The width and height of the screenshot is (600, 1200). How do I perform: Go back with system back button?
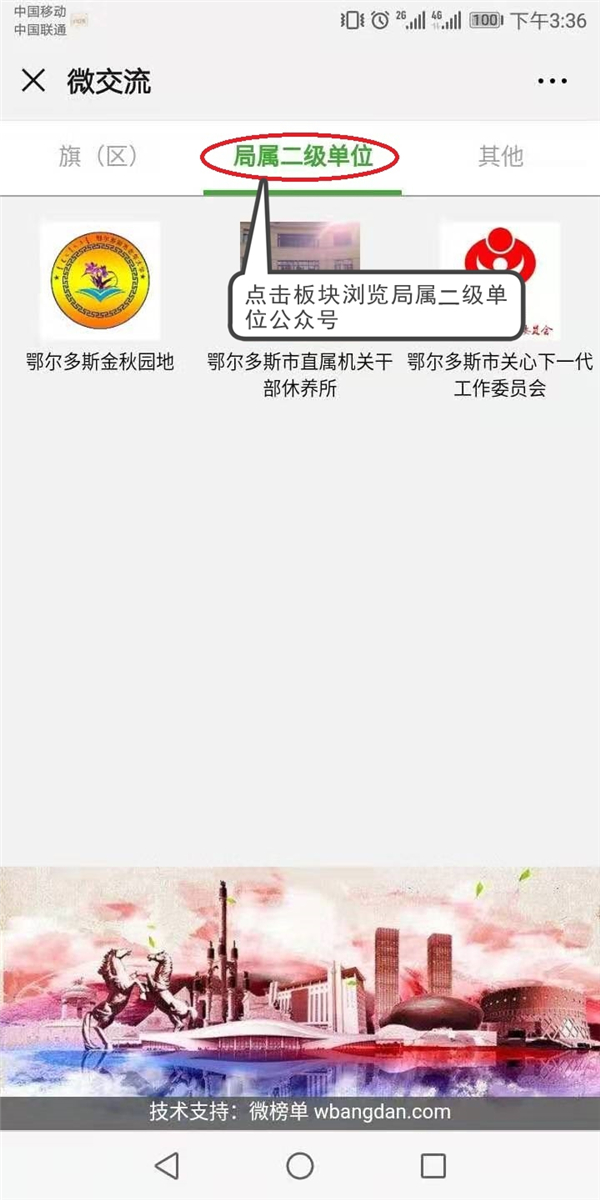click(x=167, y=1165)
